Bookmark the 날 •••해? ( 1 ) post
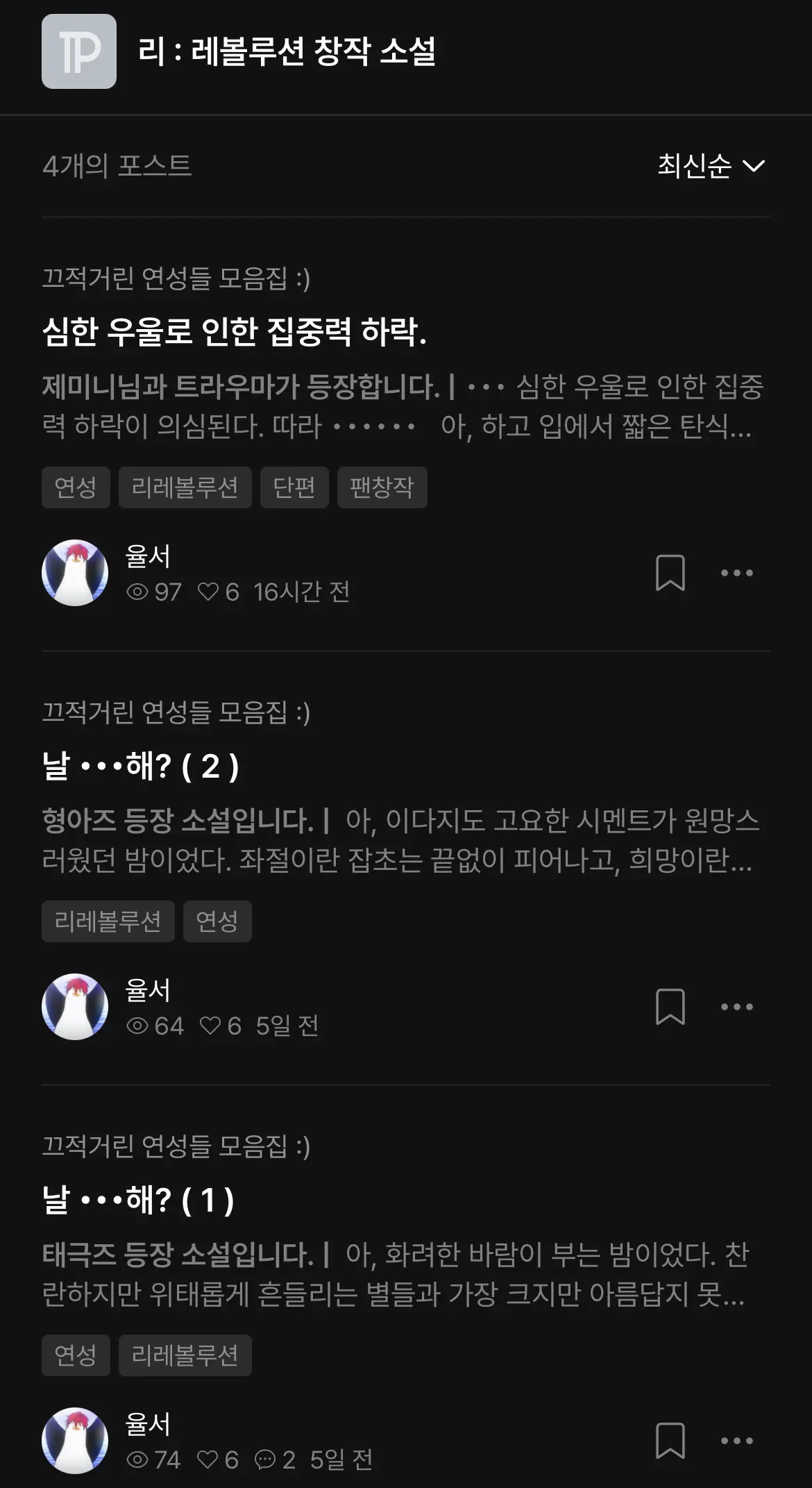 point(670,1441)
